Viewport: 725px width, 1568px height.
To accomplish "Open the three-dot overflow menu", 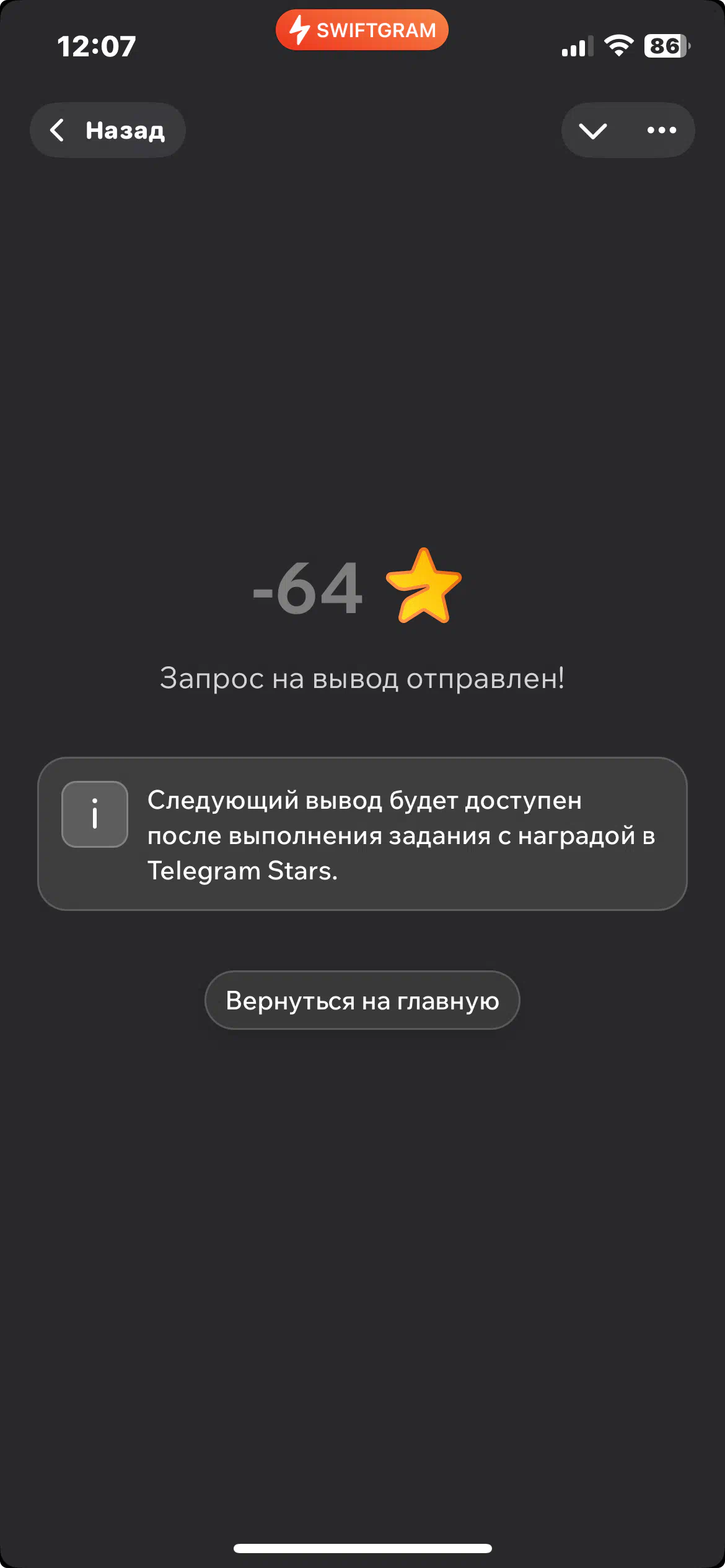I will pyautogui.click(x=661, y=130).
